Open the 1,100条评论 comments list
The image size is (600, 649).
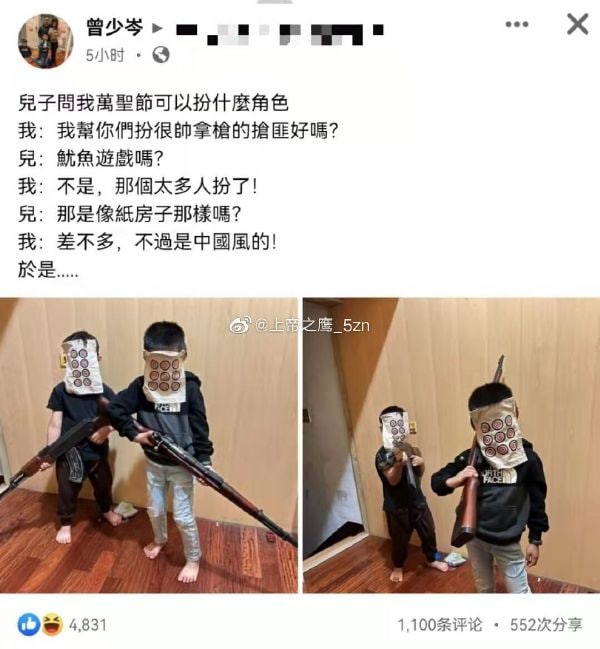point(440,625)
